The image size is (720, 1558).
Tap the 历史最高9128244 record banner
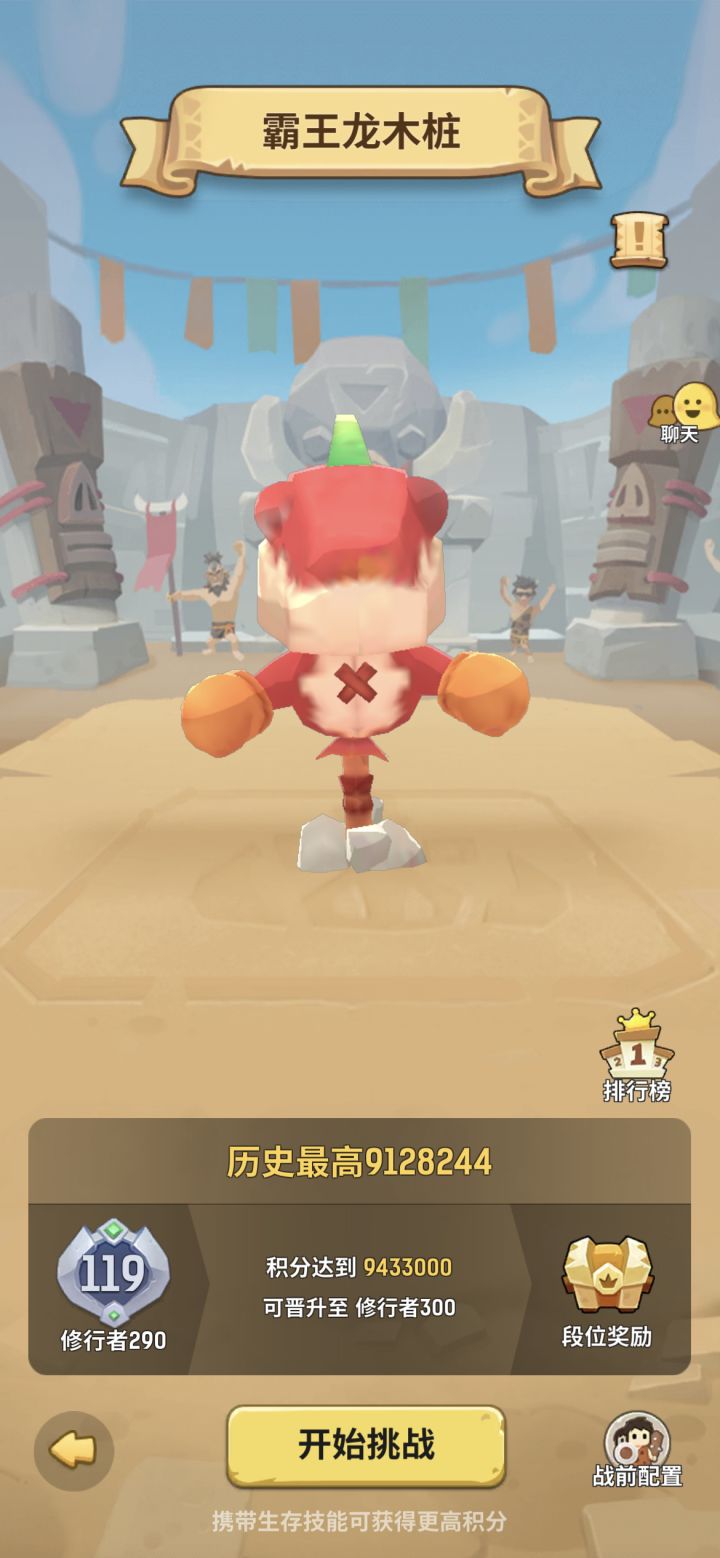tap(360, 1165)
